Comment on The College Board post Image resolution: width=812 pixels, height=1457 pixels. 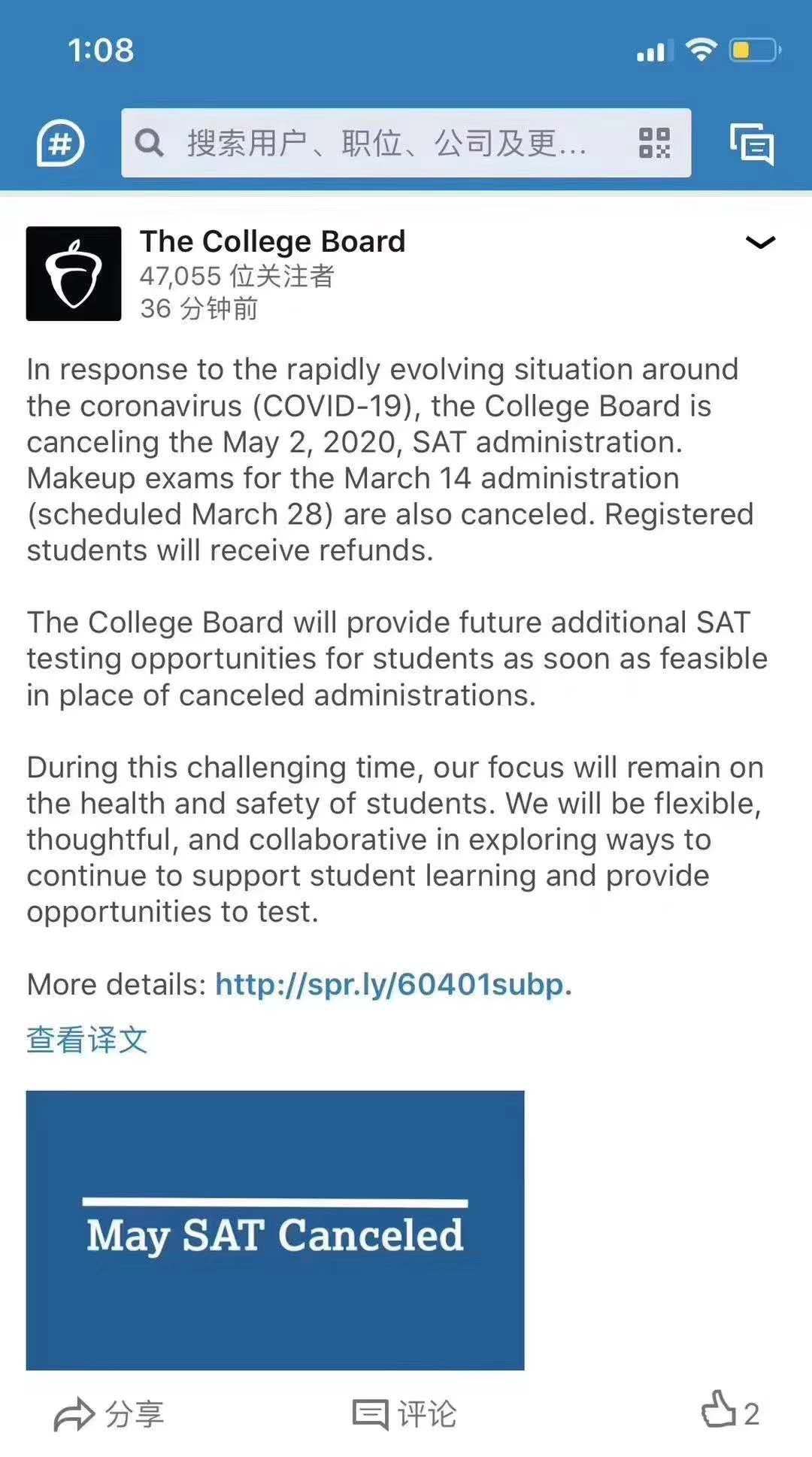pyautogui.click(x=404, y=1414)
